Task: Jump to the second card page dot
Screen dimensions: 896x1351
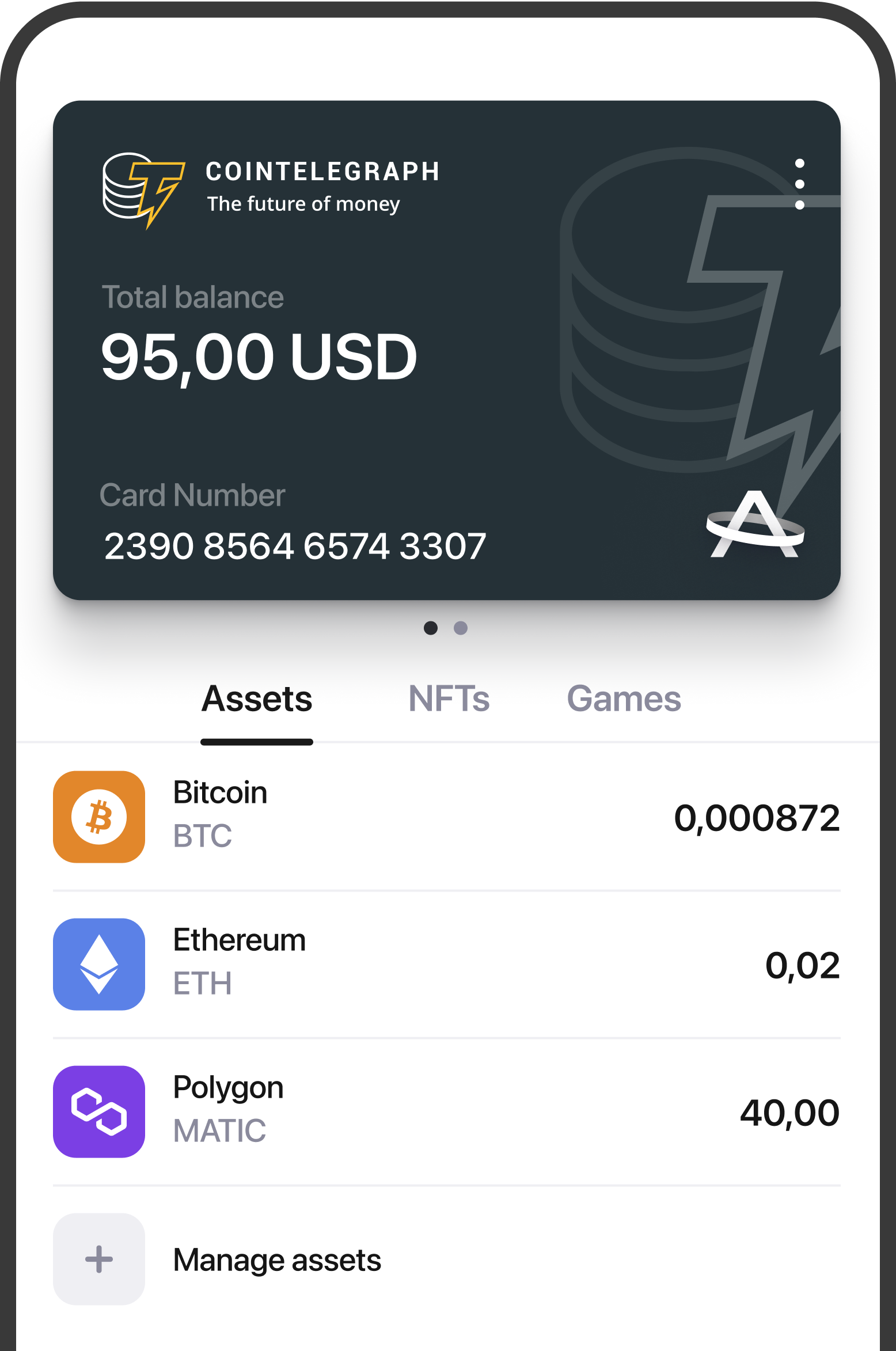Action: pyautogui.click(x=461, y=628)
